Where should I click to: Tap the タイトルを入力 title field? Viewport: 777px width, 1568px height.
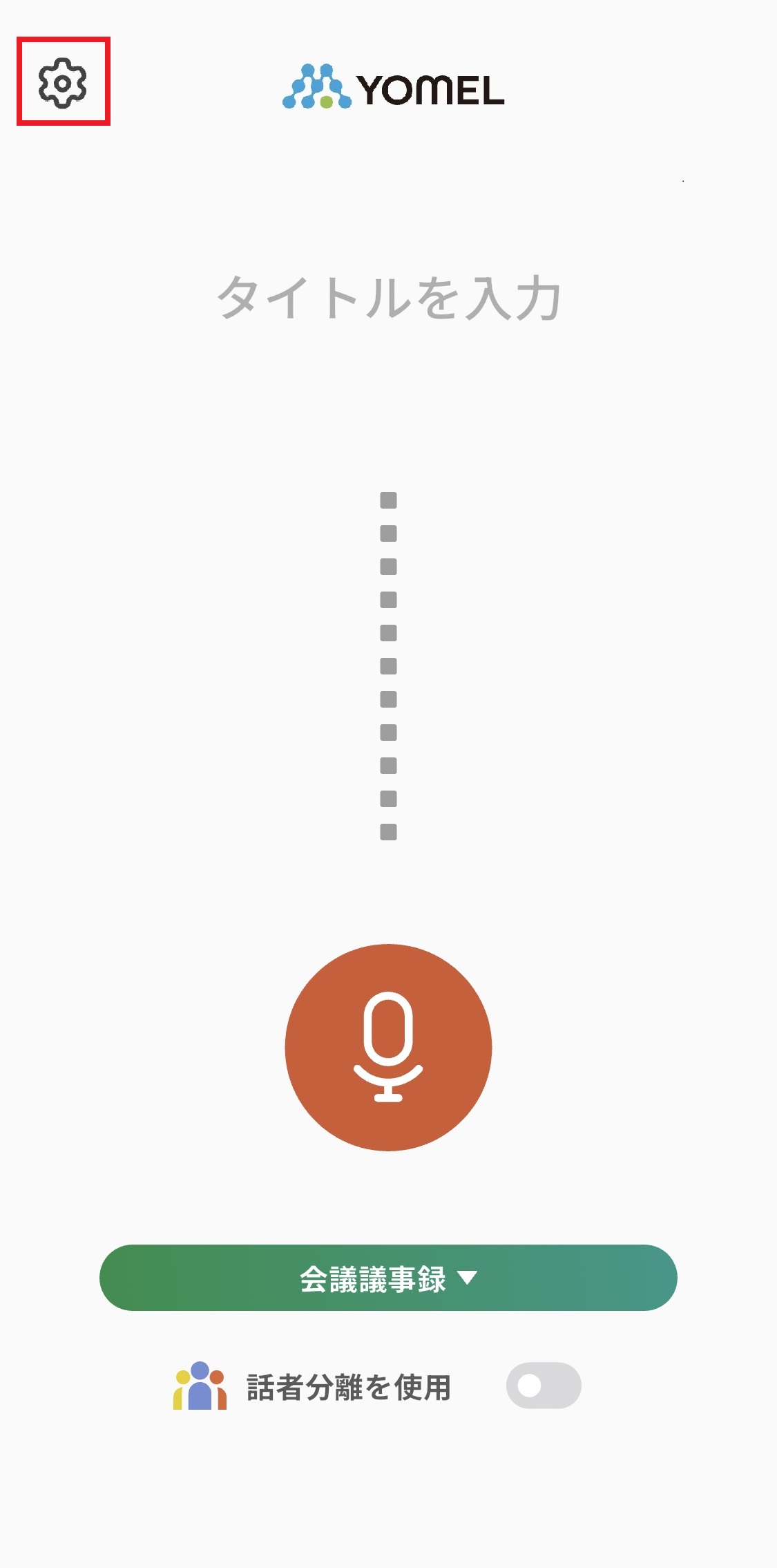point(388,299)
